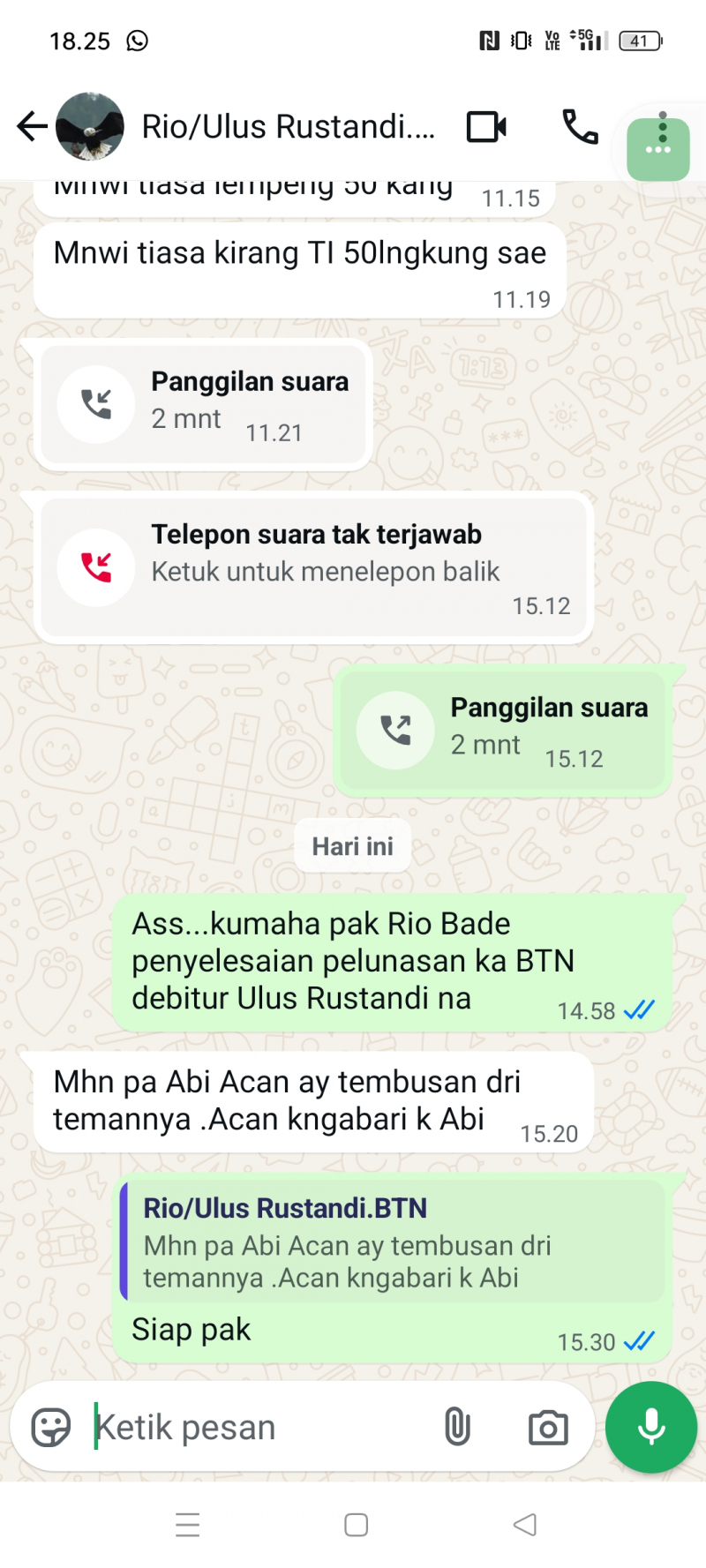
Task: Open Rio/Ulus Rustandi contact profile picture
Action: [x=90, y=126]
